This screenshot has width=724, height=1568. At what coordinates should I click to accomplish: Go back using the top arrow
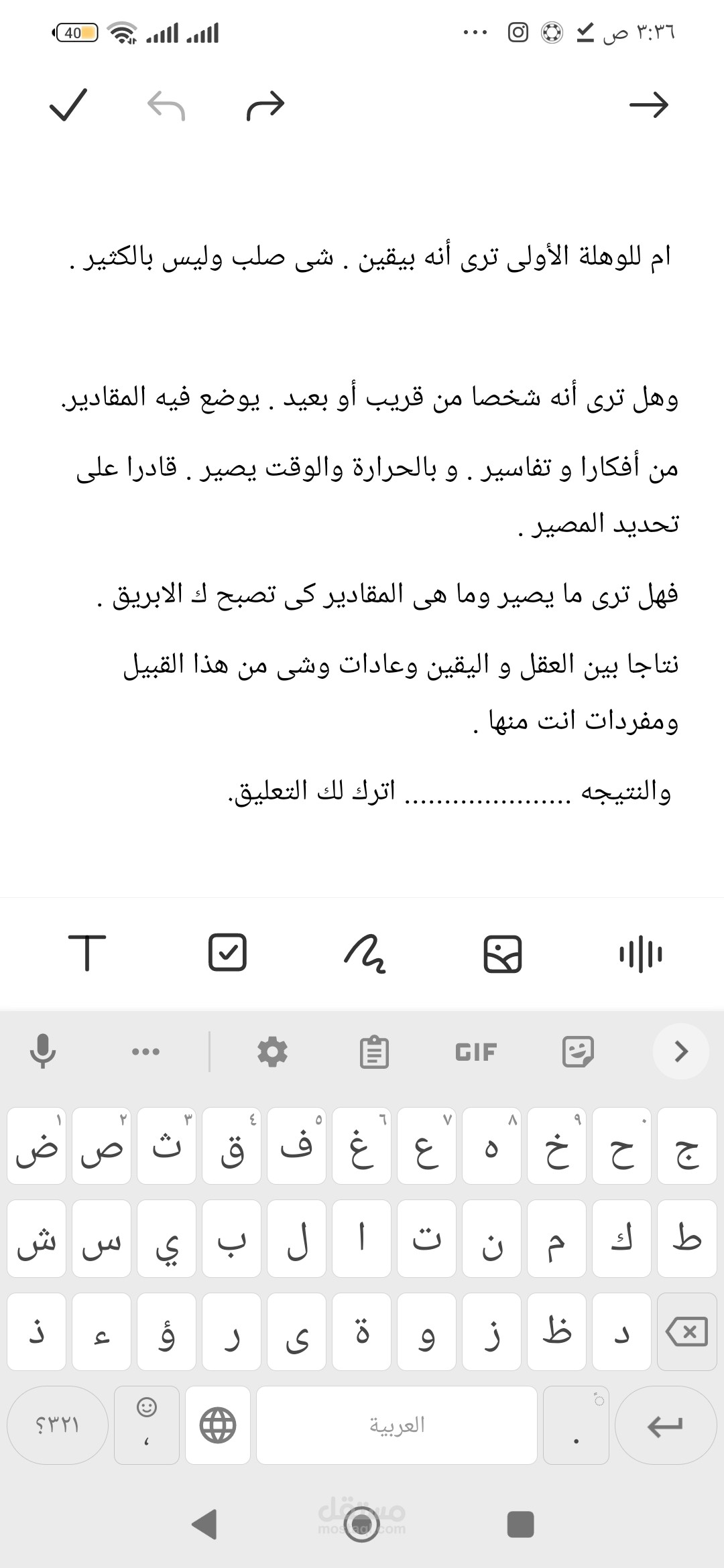pos(649,105)
